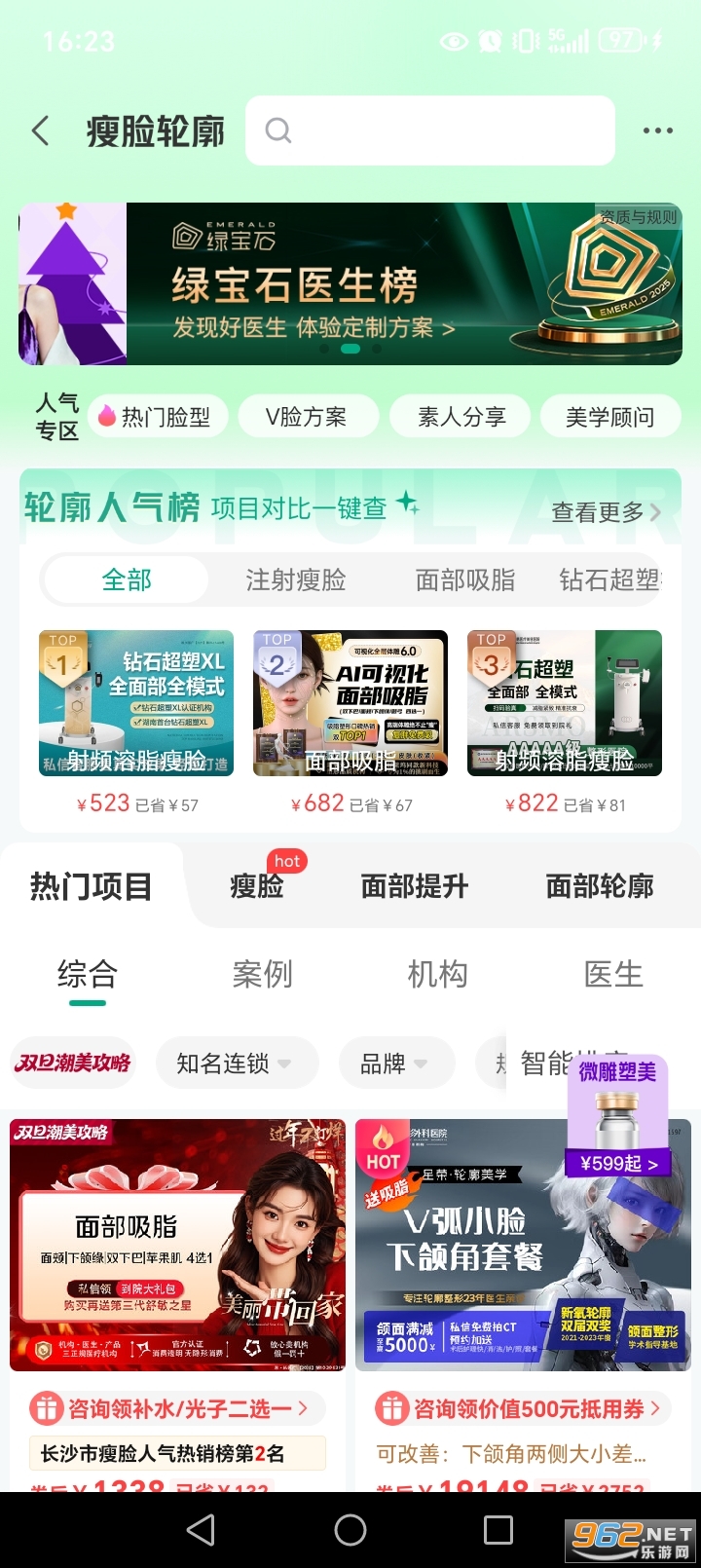
Task: Tap the carousel indicator dots under banner
Action: coord(350,349)
